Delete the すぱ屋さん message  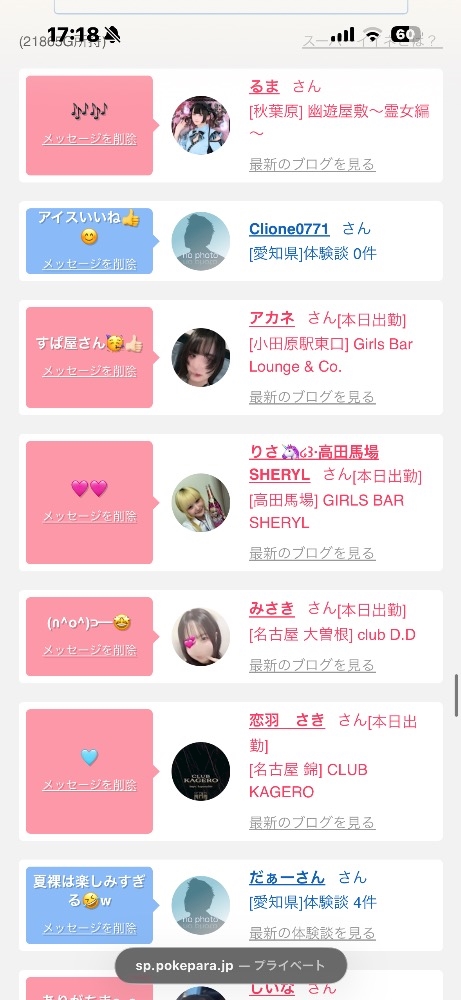89,371
